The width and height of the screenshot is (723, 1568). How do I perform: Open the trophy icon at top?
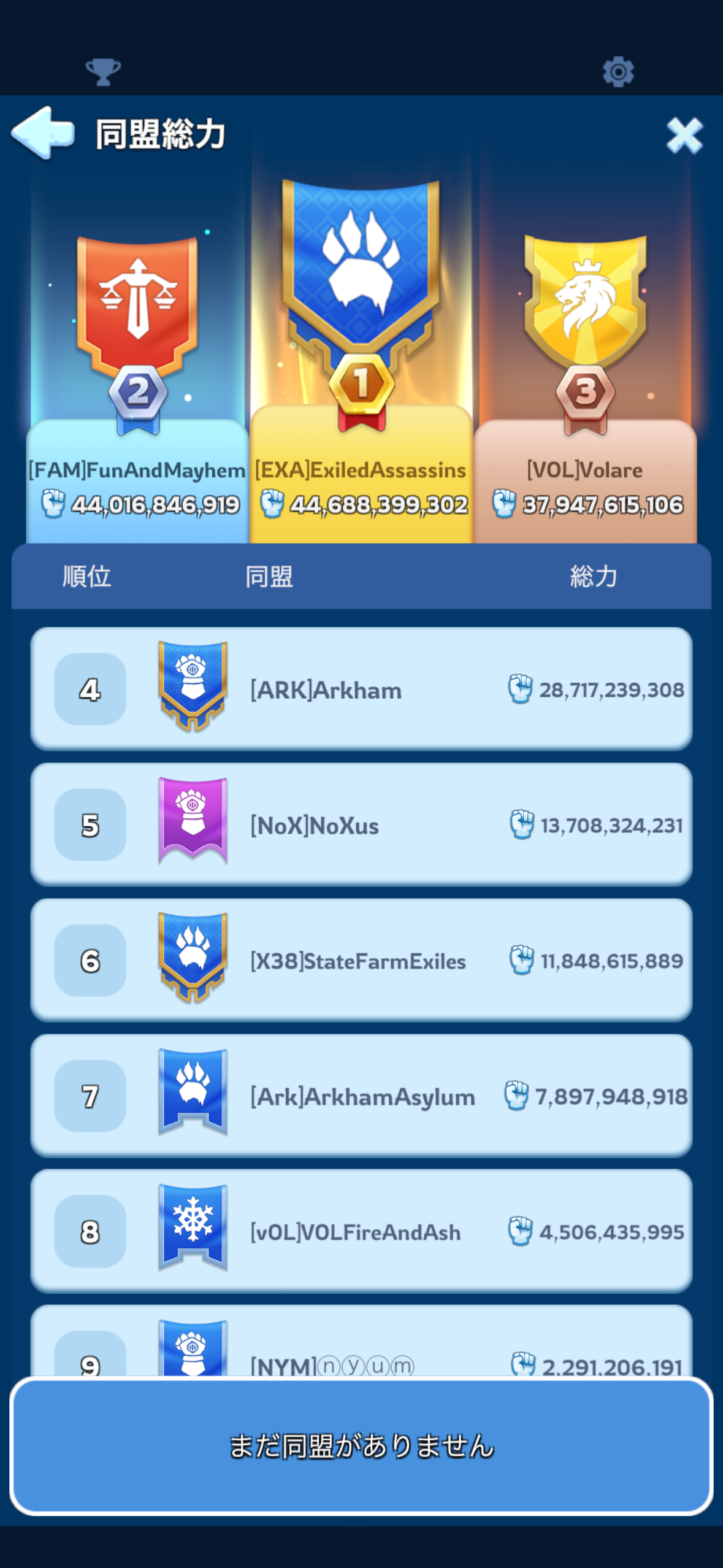click(103, 72)
